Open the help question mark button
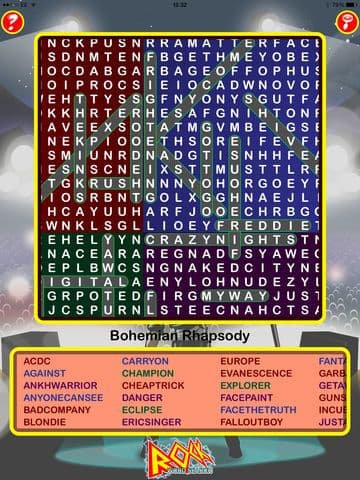 (x=13, y=22)
